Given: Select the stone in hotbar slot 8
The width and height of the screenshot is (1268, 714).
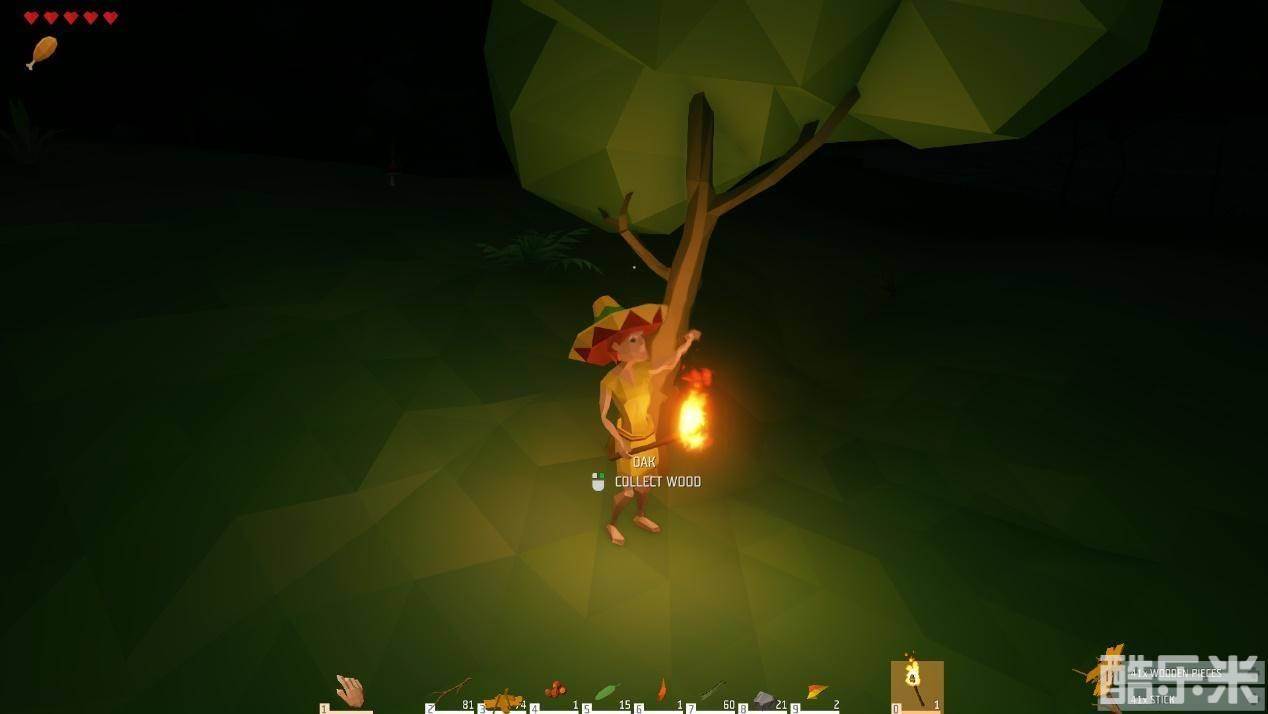Looking at the screenshot, I should click(764, 700).
